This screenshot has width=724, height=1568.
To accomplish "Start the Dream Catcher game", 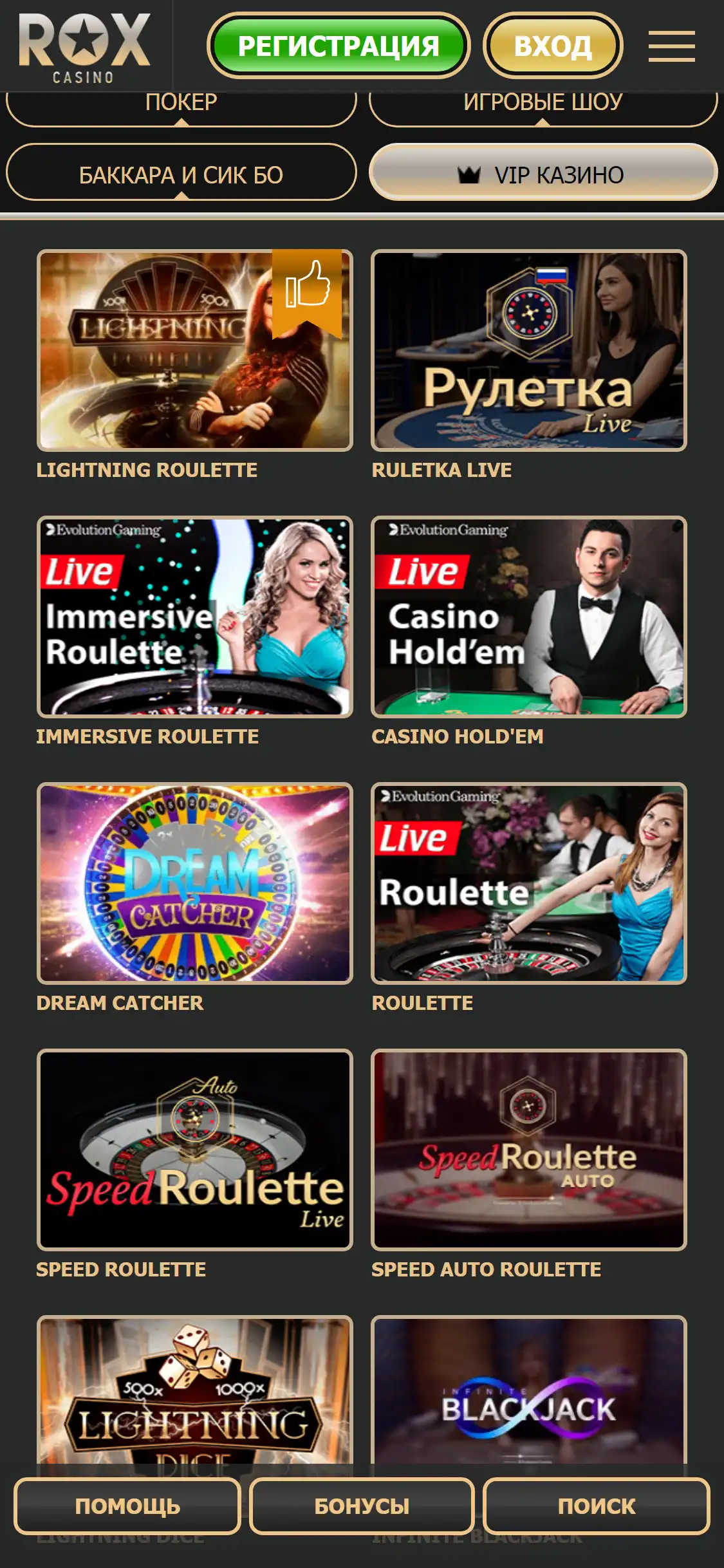I will point(194,883).
